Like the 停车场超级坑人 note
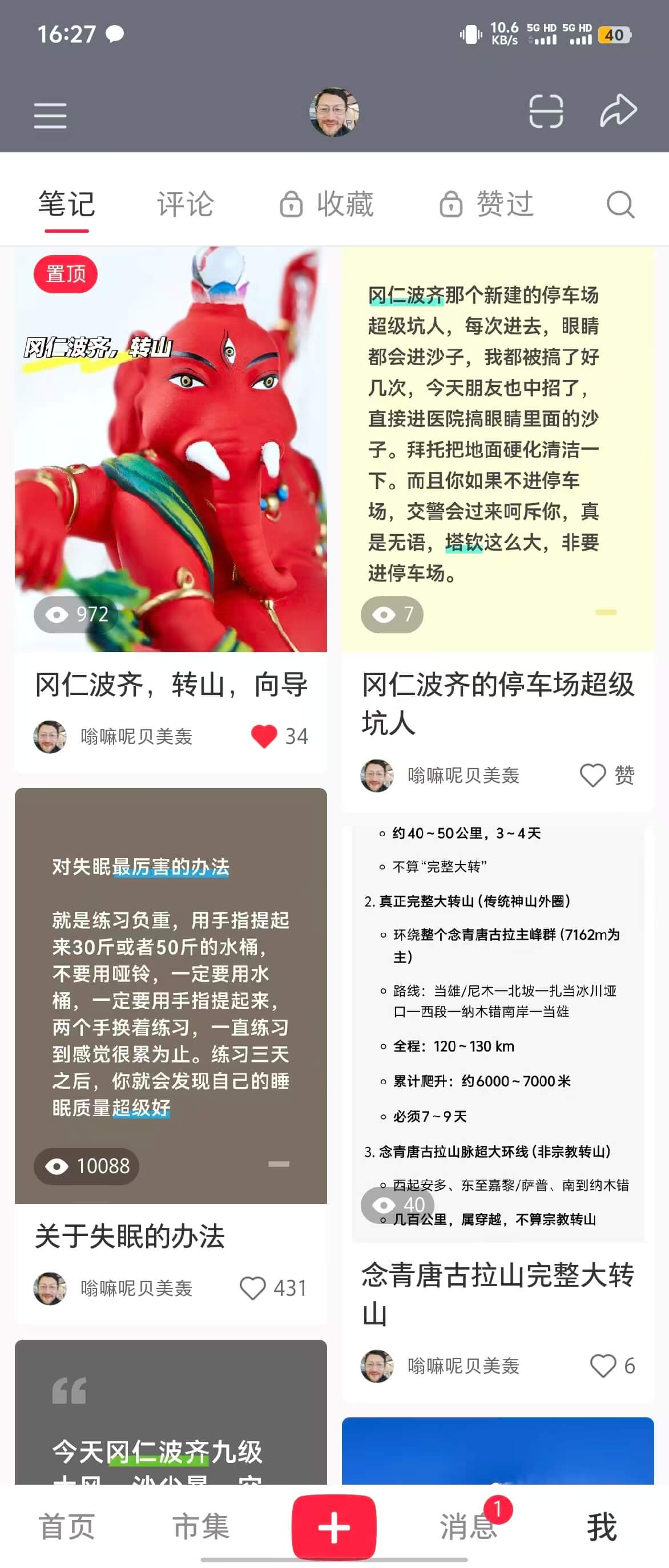The height and width of the screenshot is (1568, 669). [x=593, y=775]
